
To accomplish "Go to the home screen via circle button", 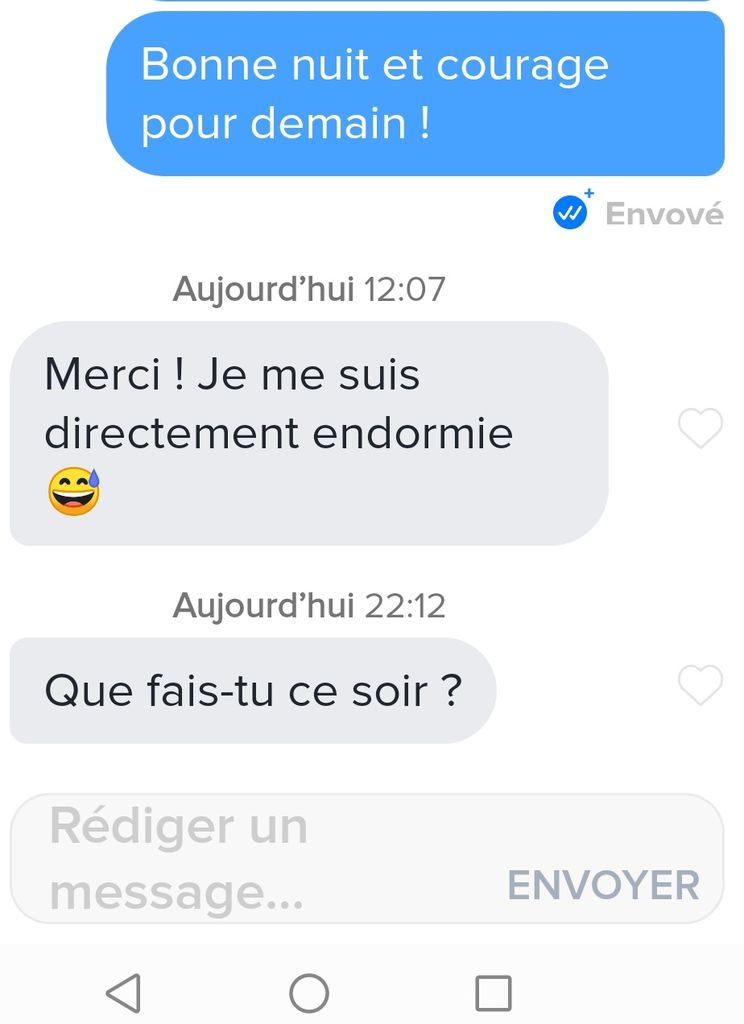I will pyautogui.click(x=309, y=993).
